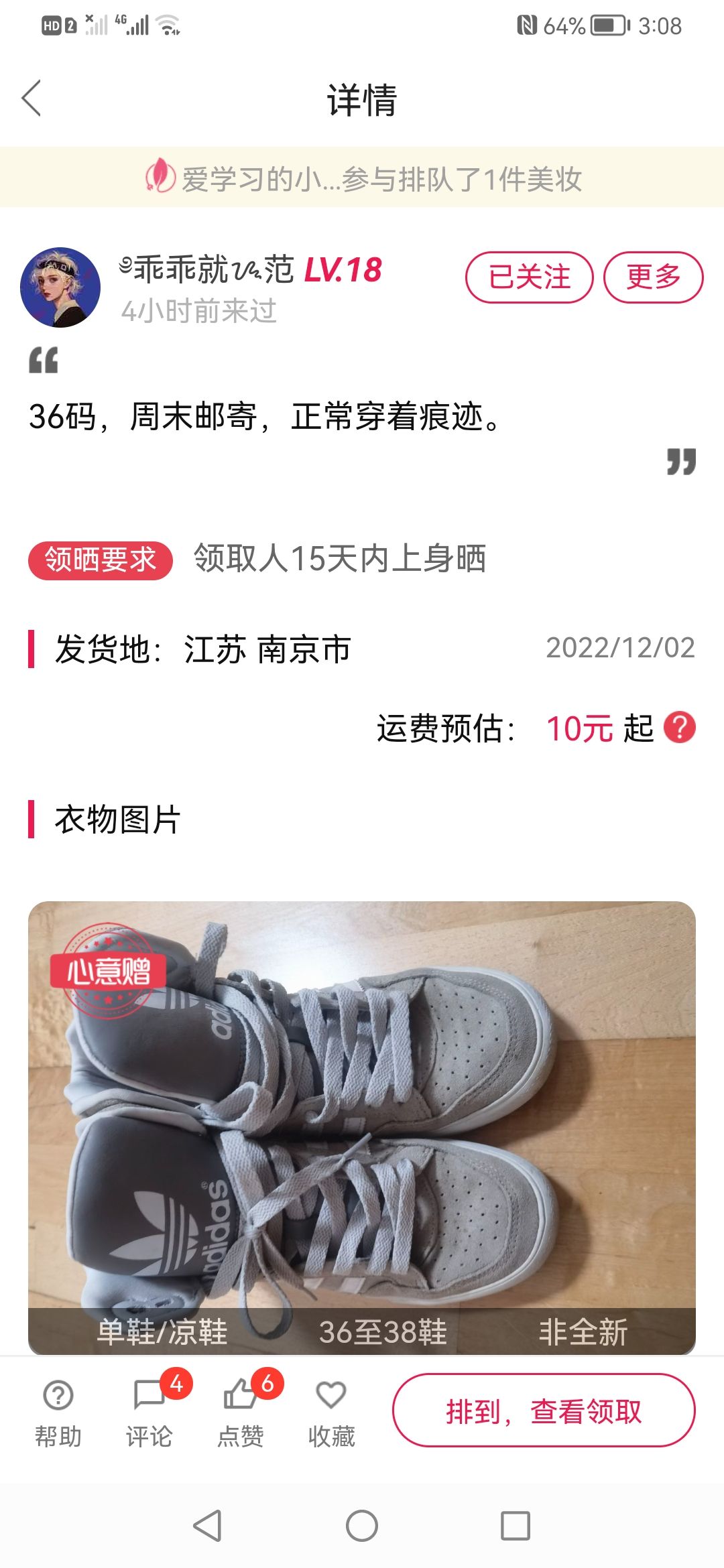Tap 排到，查看领取 button
The image size is (724, 1568).
click(544, 1411)
